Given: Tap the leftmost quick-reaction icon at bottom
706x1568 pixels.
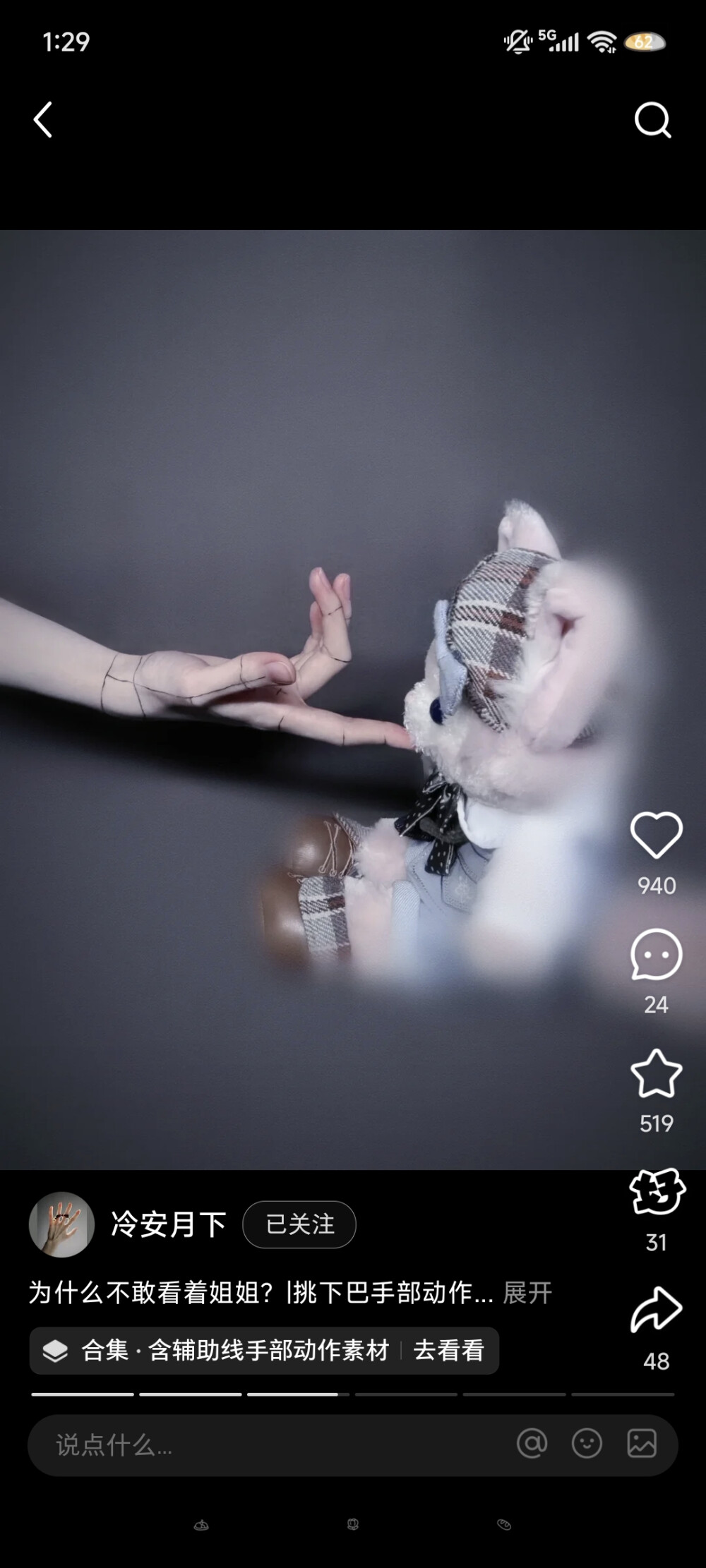Looking at the screenshot, I should coord(201,1524).
